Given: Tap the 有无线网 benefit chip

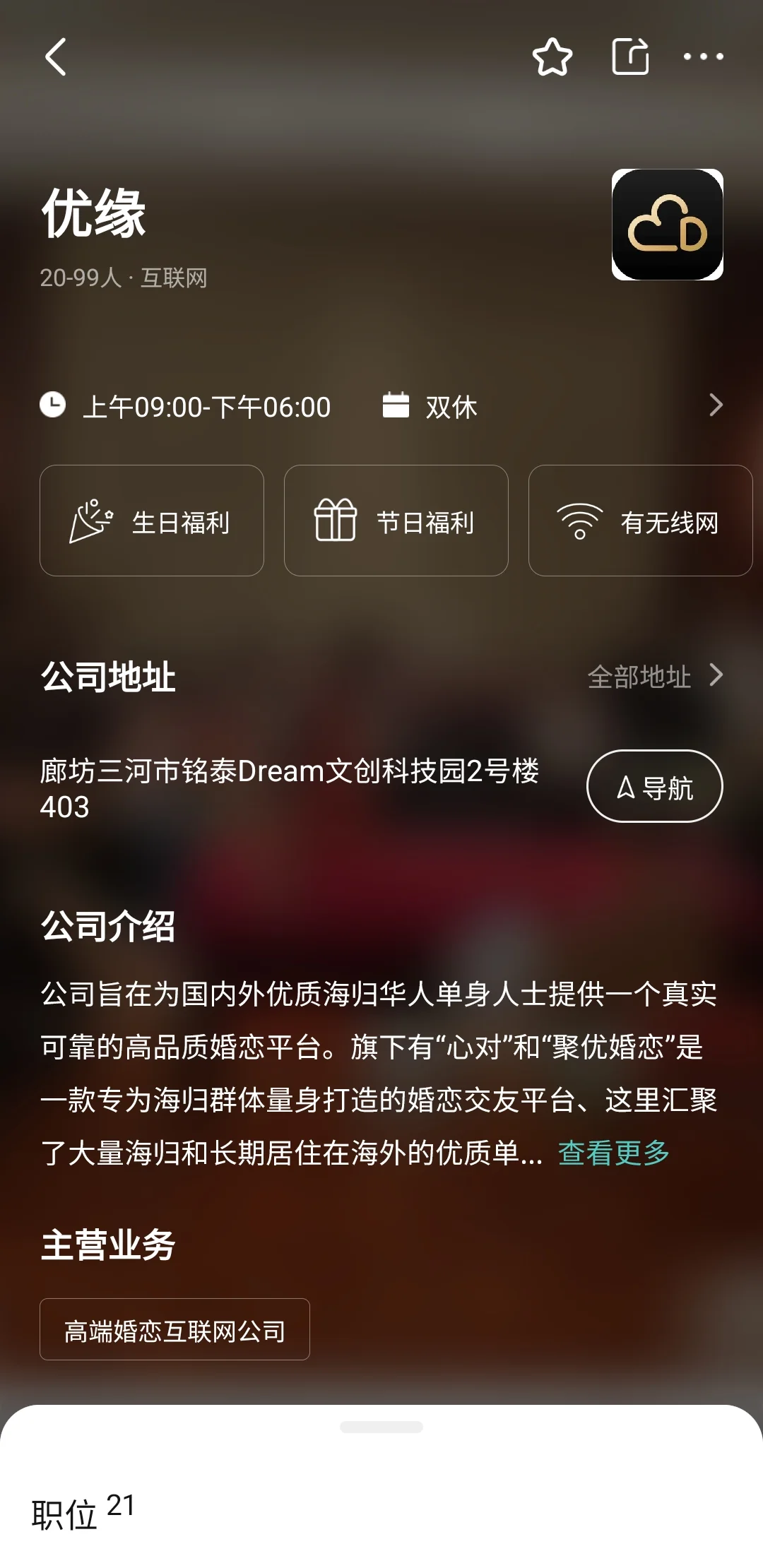Looking at the screenshot, I should point(640,521).
